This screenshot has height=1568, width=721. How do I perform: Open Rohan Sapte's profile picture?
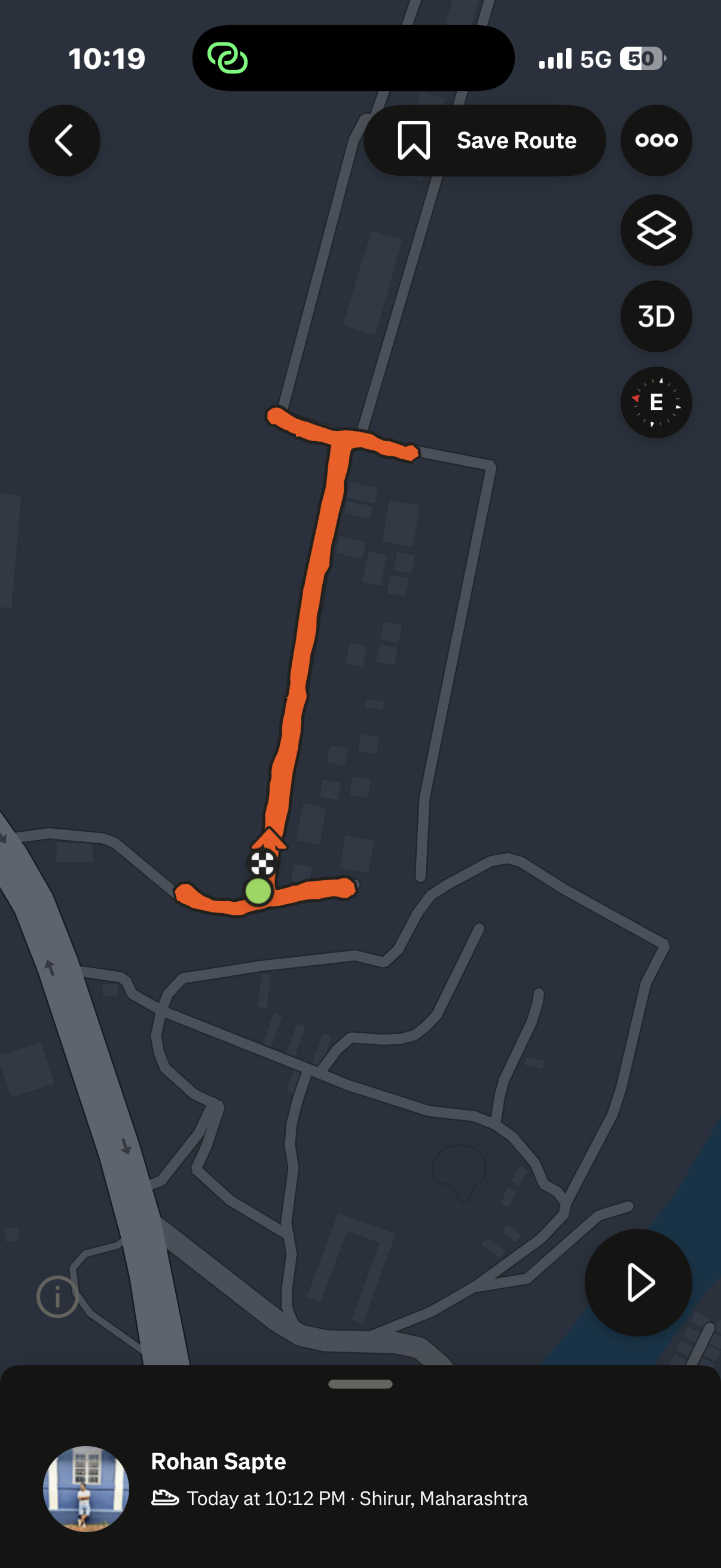click(85, 1488)
